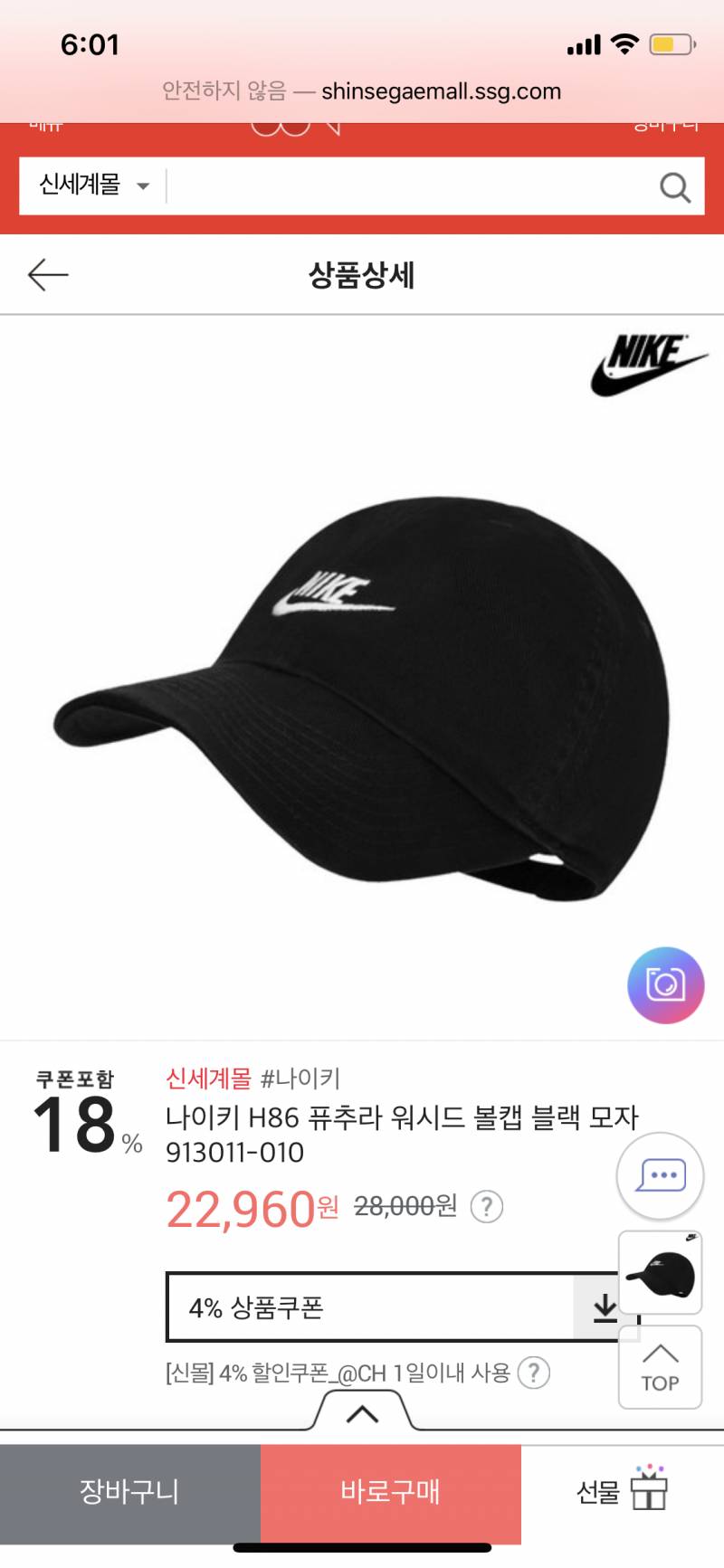Collapse the bottom sheet with the chevron
This screenshot has height=1568, width=724.
pyautogui.click(x=362, y=1414)
